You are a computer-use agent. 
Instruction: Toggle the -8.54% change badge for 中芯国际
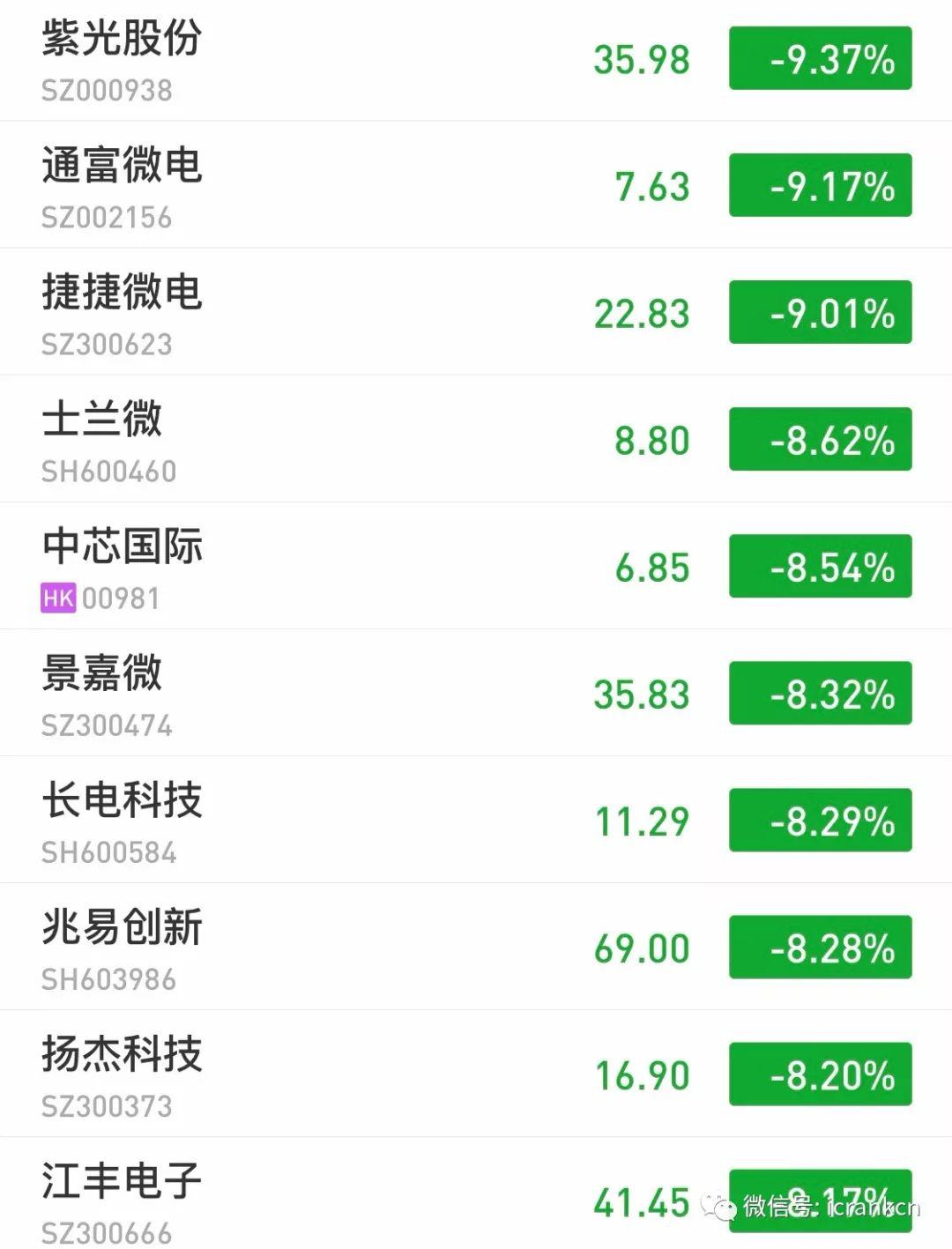click(820, 567)
